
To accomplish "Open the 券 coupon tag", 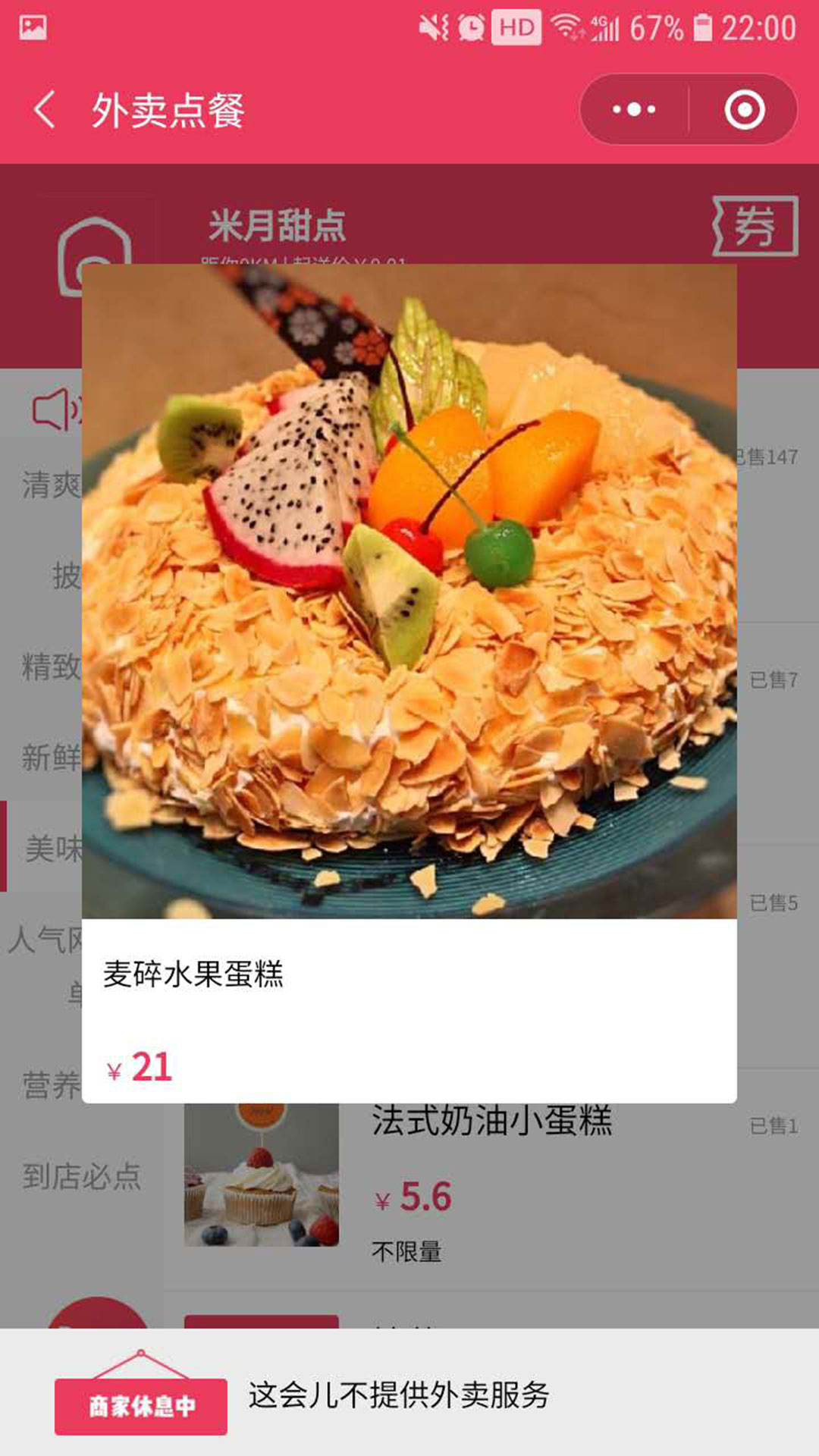I will click(755, 226).
